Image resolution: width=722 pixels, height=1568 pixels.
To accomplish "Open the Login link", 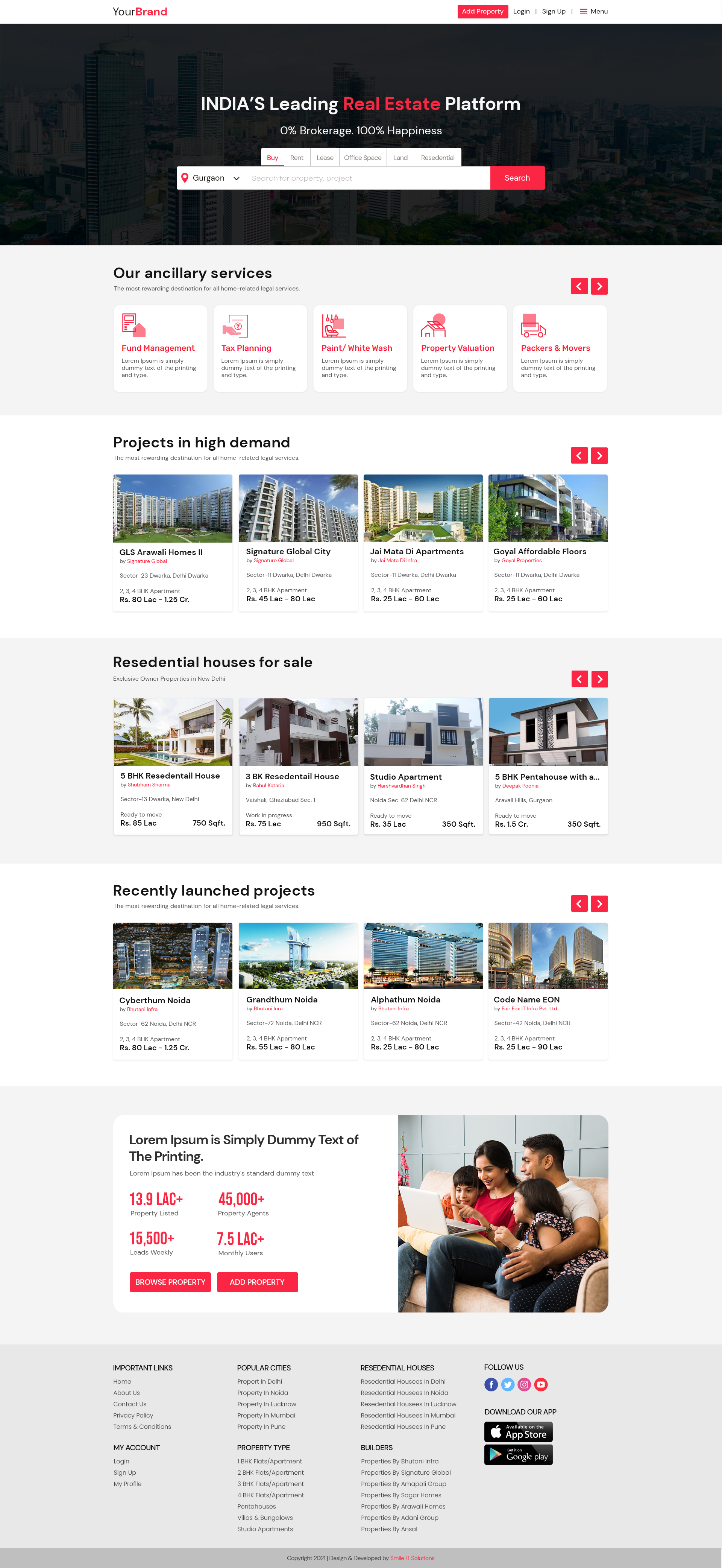I will pyautogui.click(x=521, y=12).
